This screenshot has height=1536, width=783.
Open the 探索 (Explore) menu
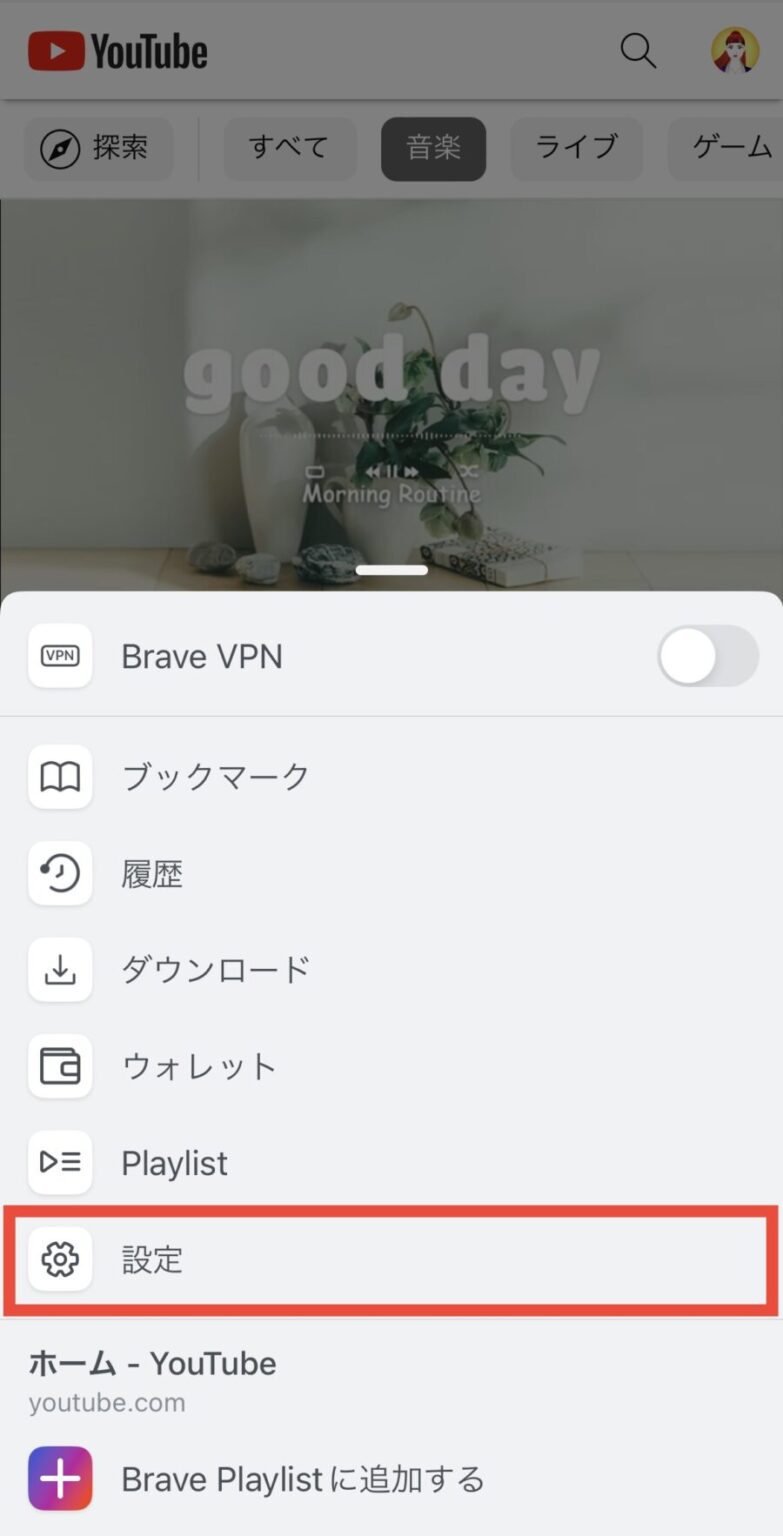(98, 148)
